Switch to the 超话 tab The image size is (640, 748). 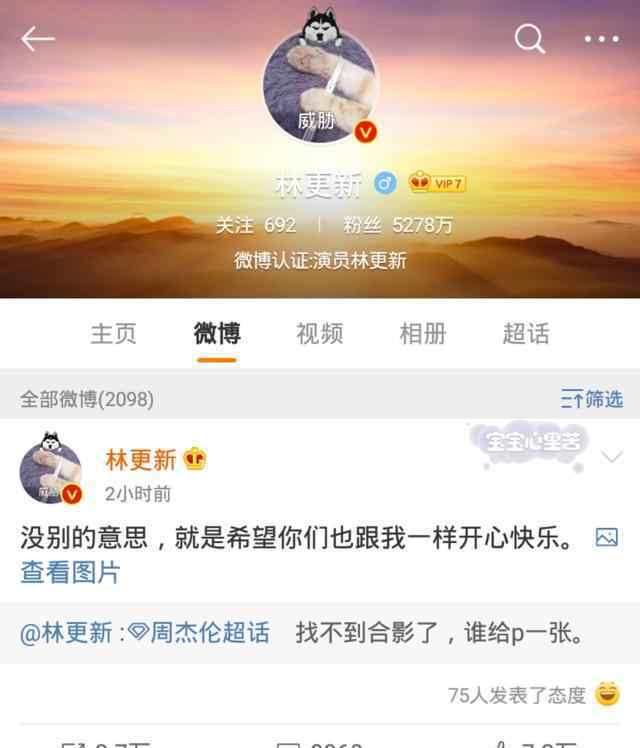pyautogui.click(x=526, y=333)
